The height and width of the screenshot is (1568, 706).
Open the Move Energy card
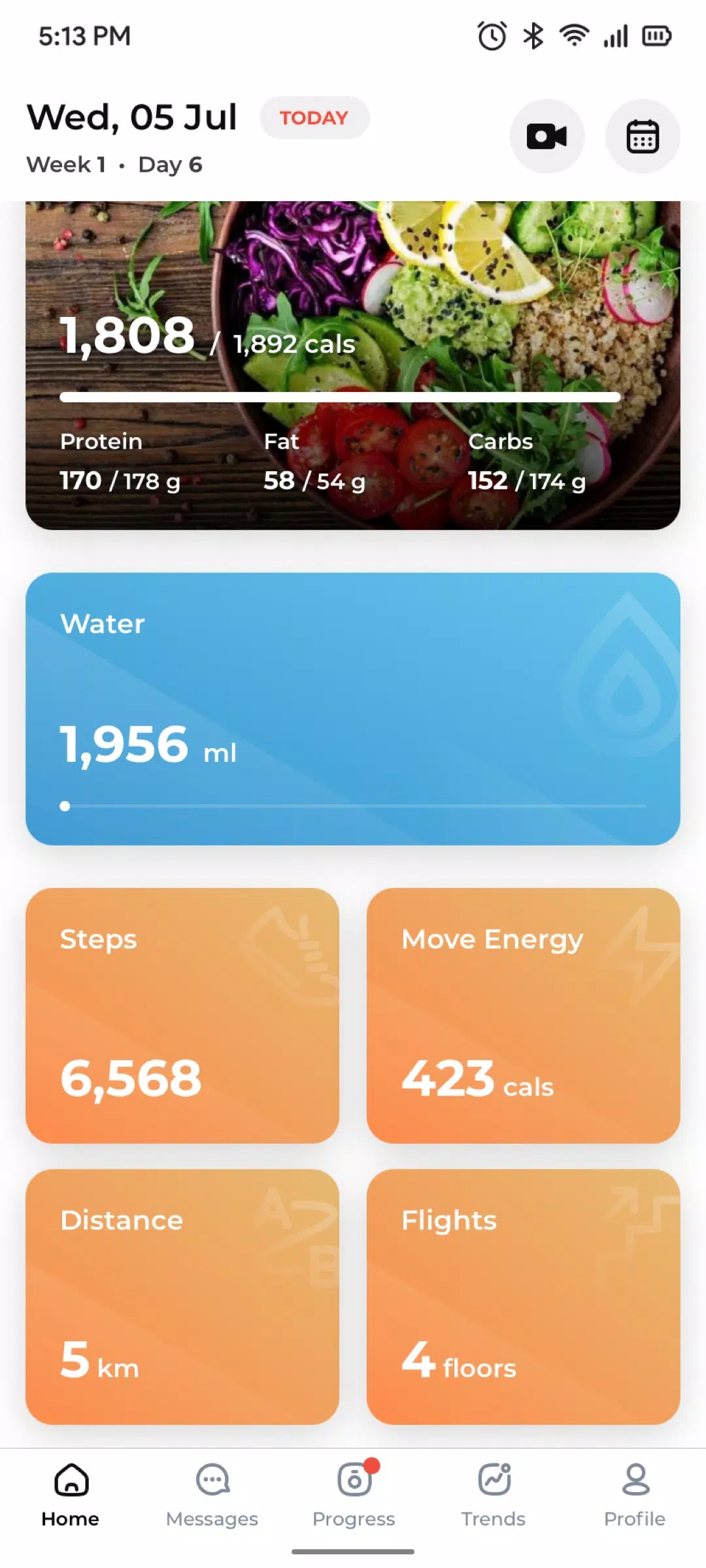524,1016
